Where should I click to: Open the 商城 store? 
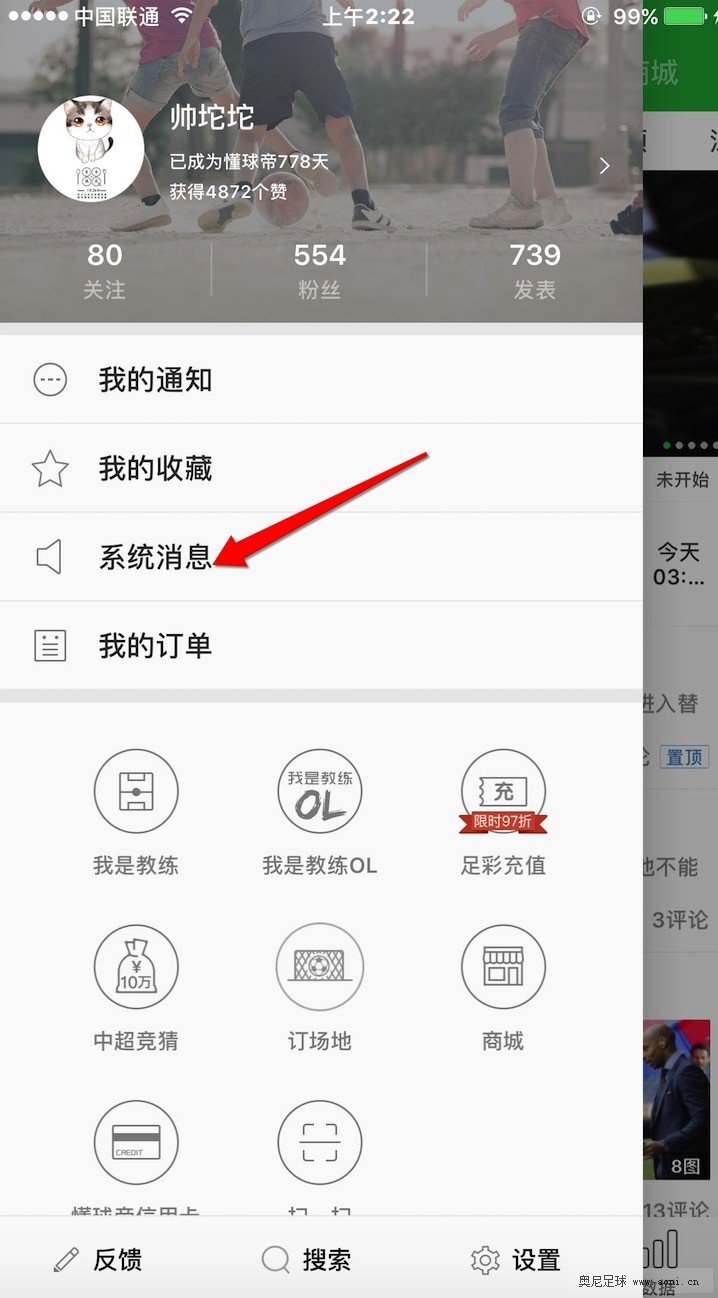[x=503, y=968]
